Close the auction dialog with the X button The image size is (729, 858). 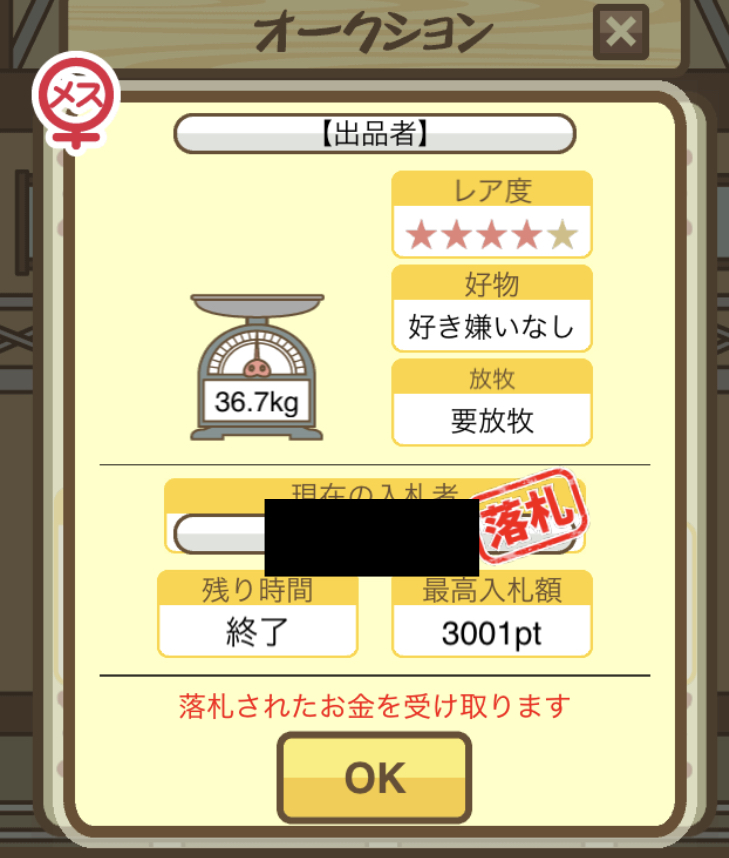coord(621,33)
